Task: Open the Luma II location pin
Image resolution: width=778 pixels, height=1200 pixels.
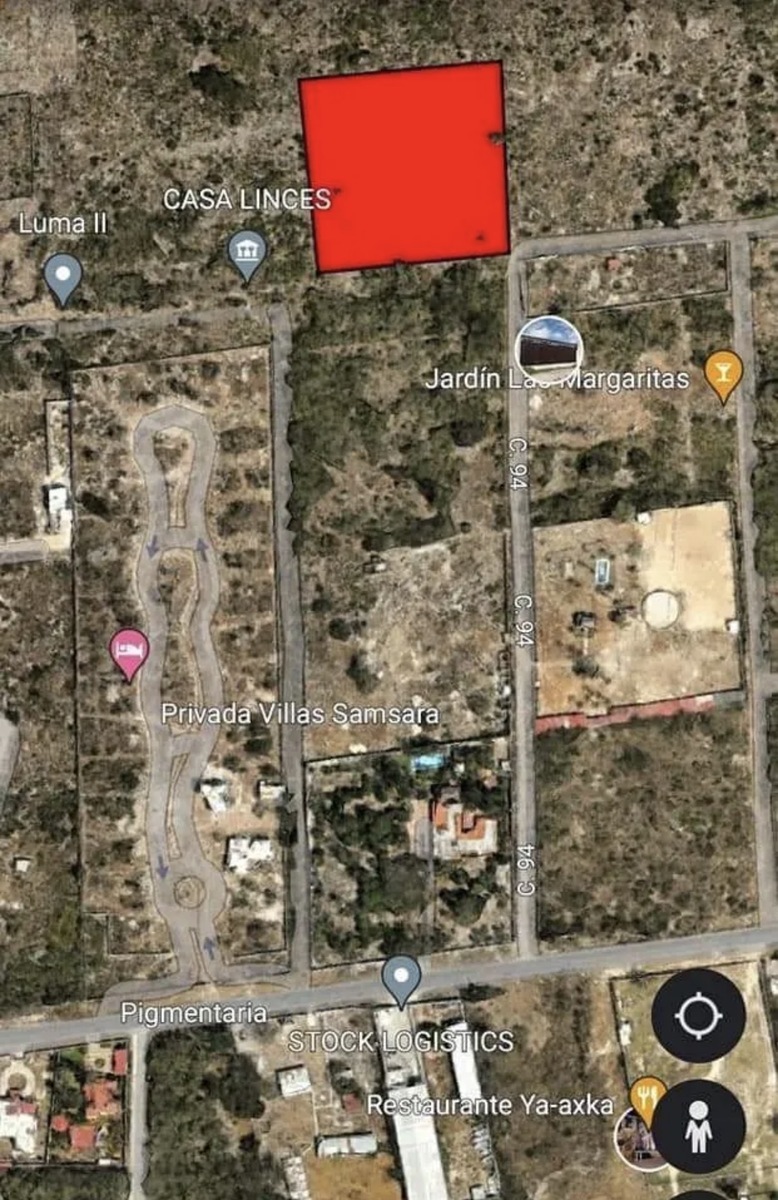Action: click(x=63, y=276)
